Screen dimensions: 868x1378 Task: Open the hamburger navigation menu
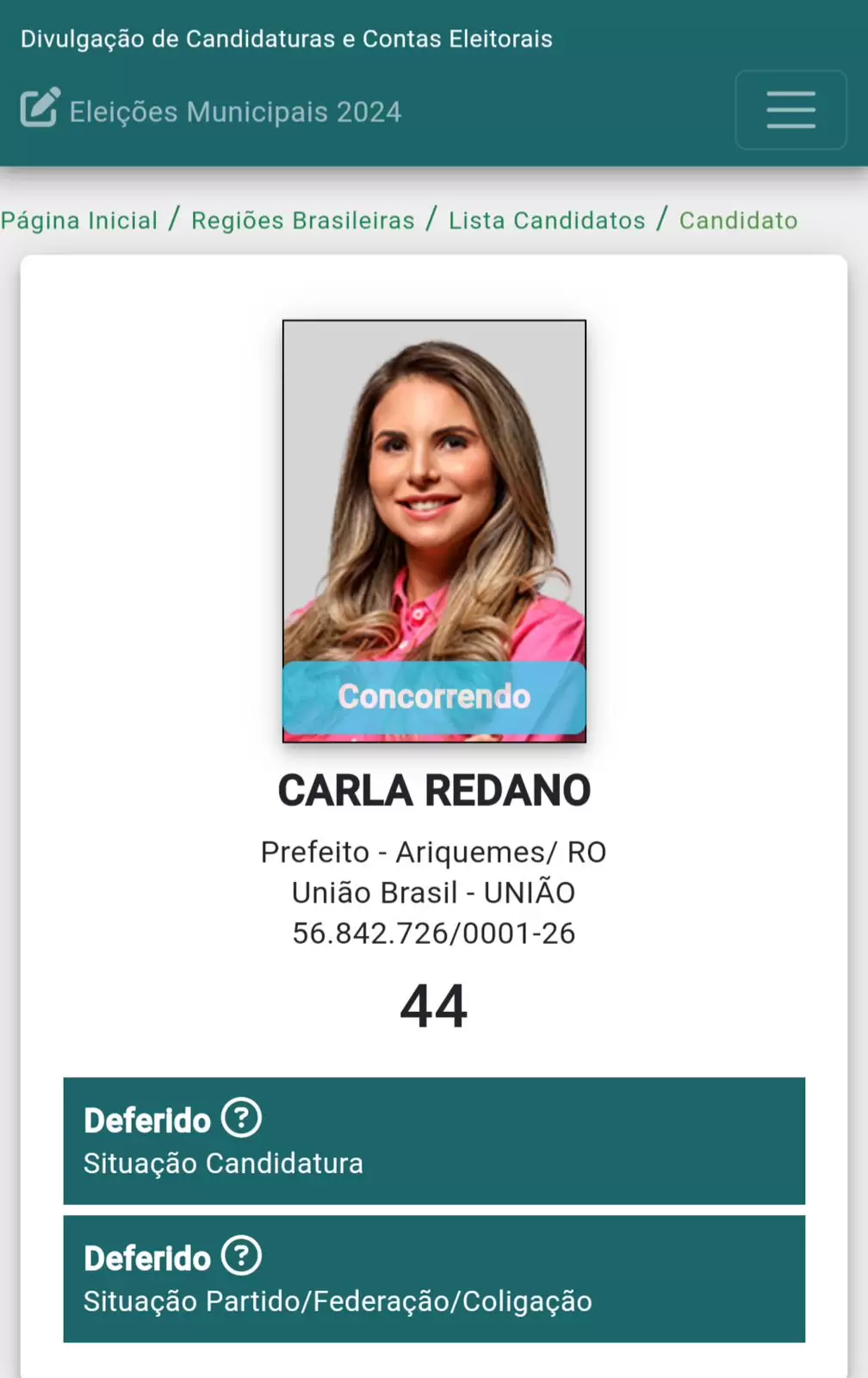coord(790,110)
